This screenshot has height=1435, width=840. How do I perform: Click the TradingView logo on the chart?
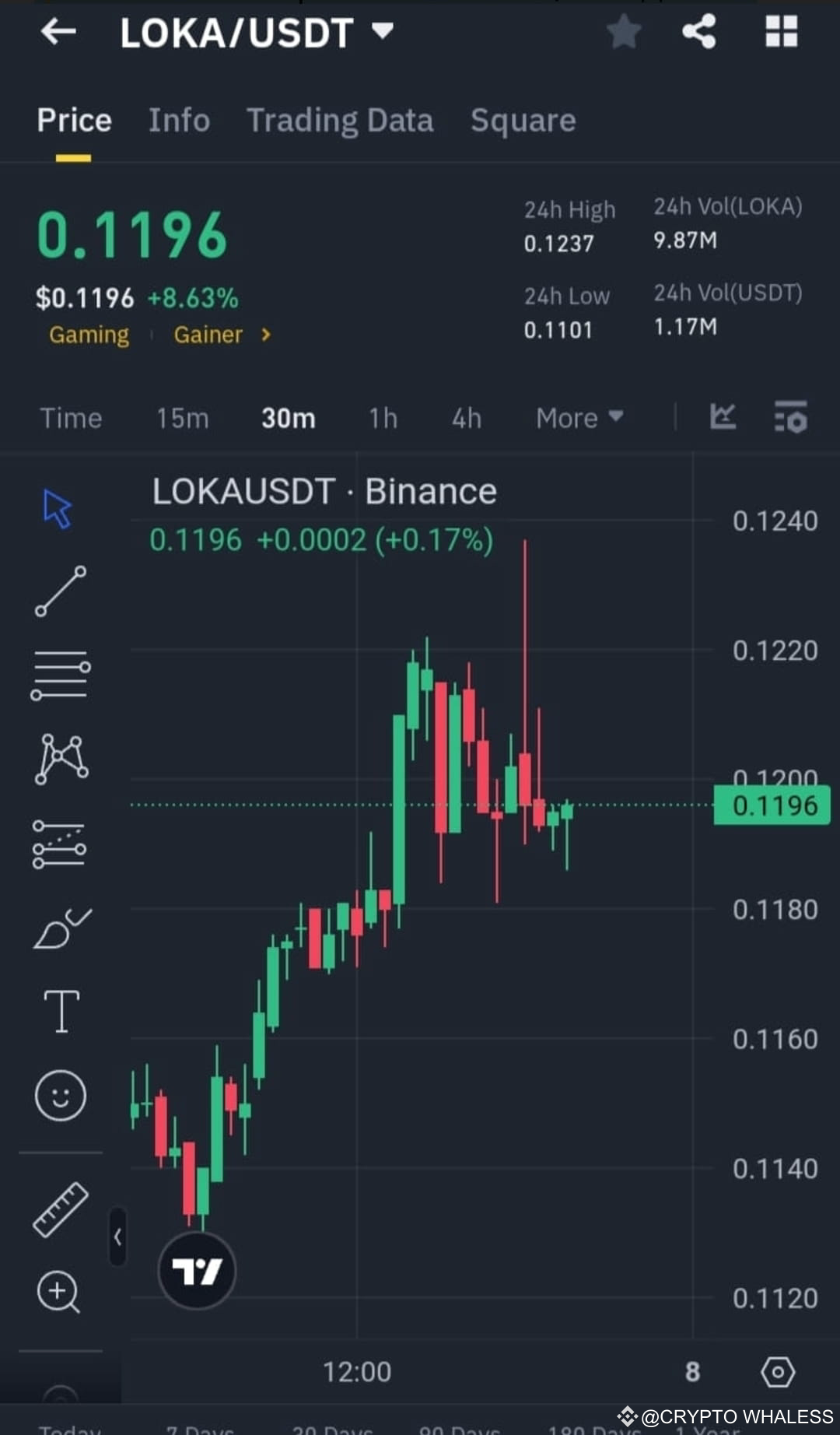(197, 1268)
